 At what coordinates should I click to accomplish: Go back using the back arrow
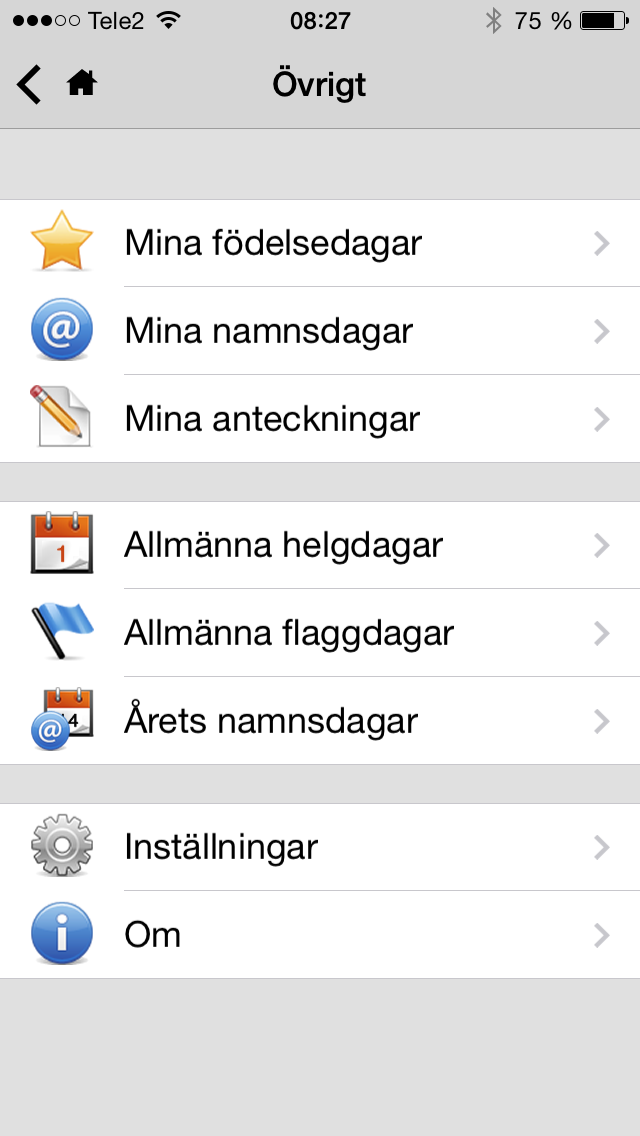[29, 85]
